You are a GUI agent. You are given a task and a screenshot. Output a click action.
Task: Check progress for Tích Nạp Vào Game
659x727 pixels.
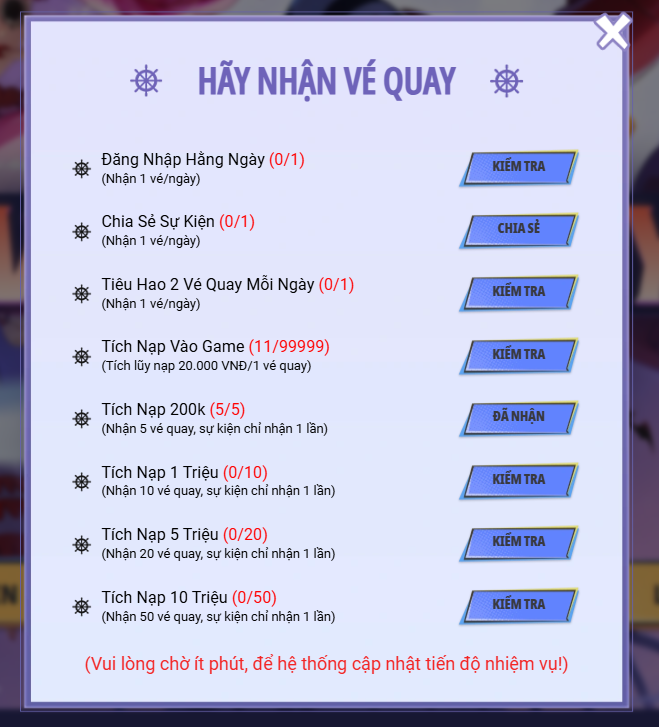point(519,354)
